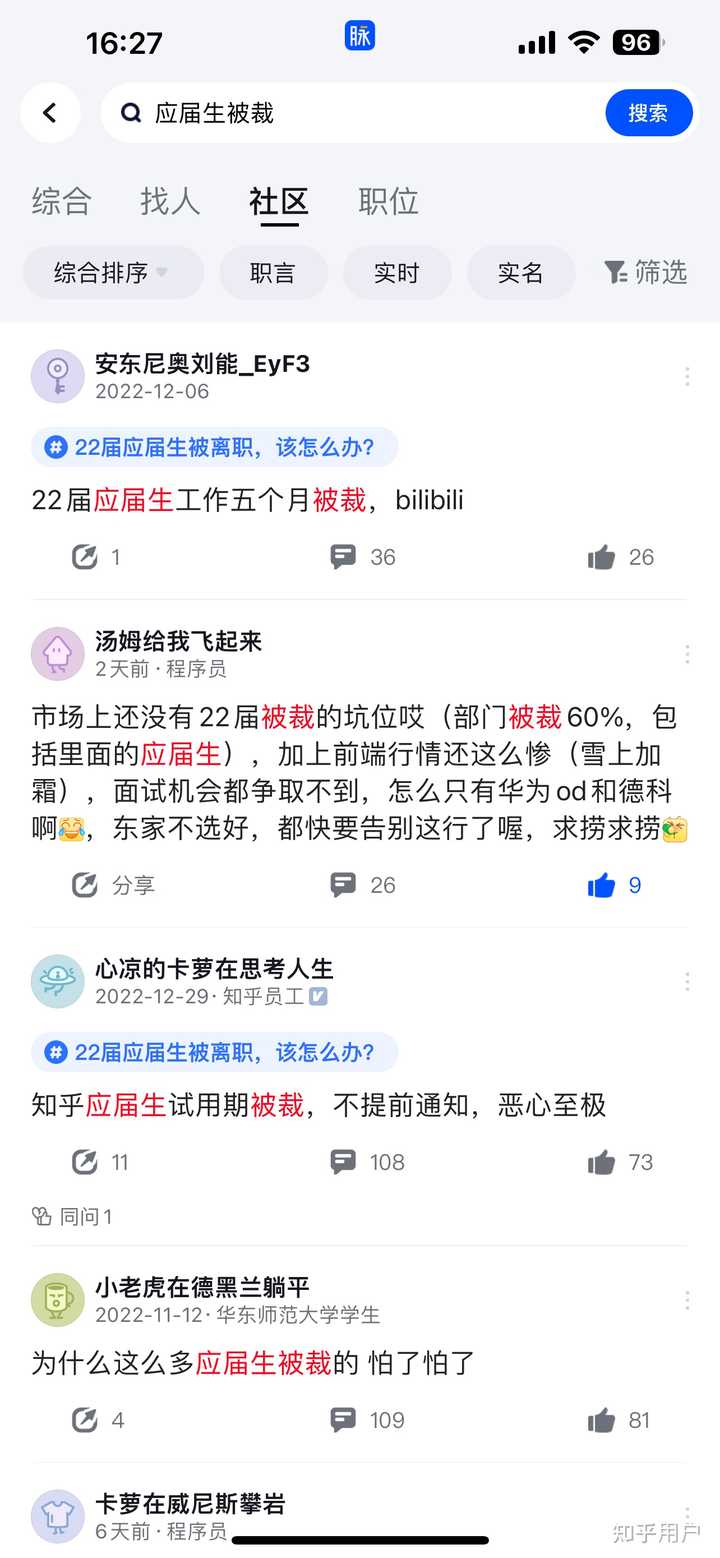This screenshot has width=720, height=1558.
Task: Go back using the arrow button
Action: click(50, 113)
